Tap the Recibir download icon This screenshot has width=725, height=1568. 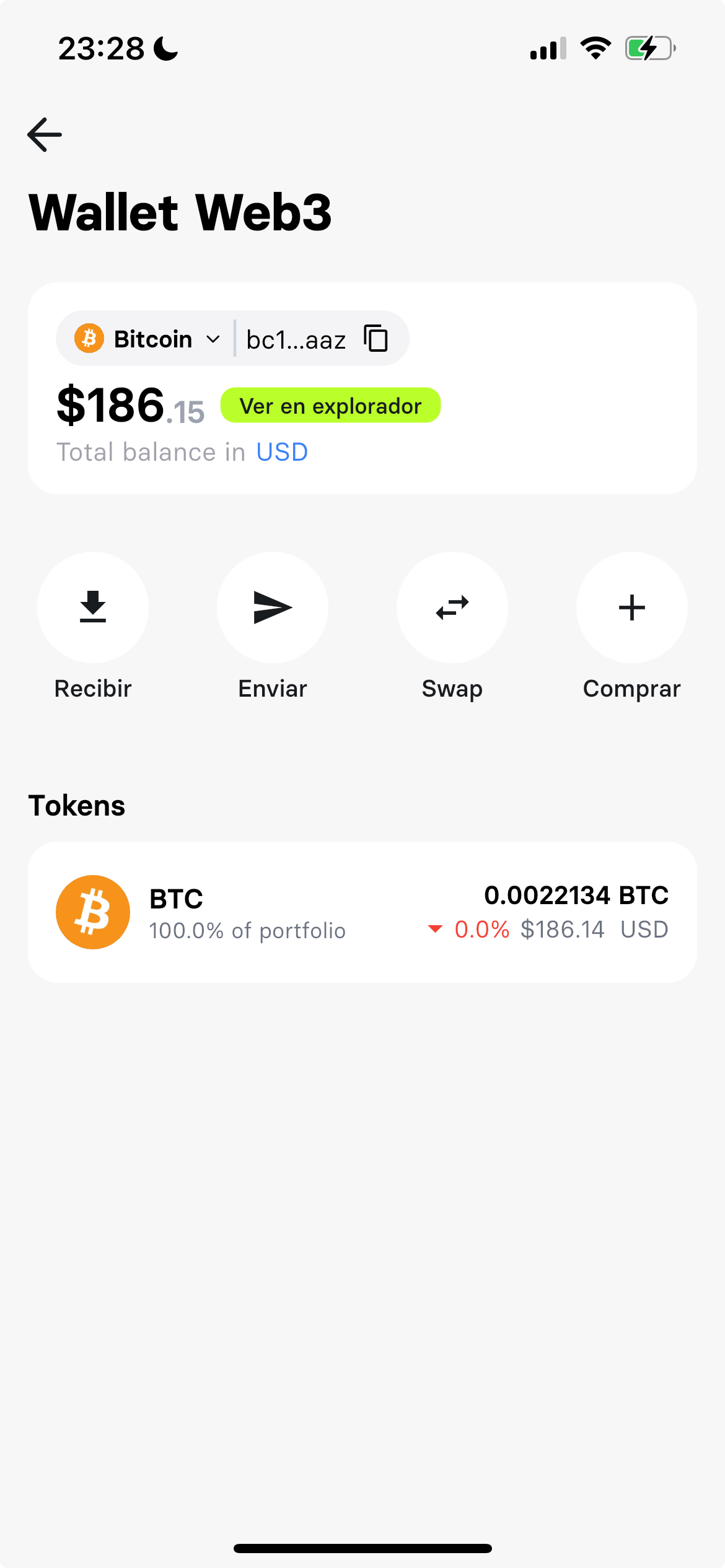[92, 608]
